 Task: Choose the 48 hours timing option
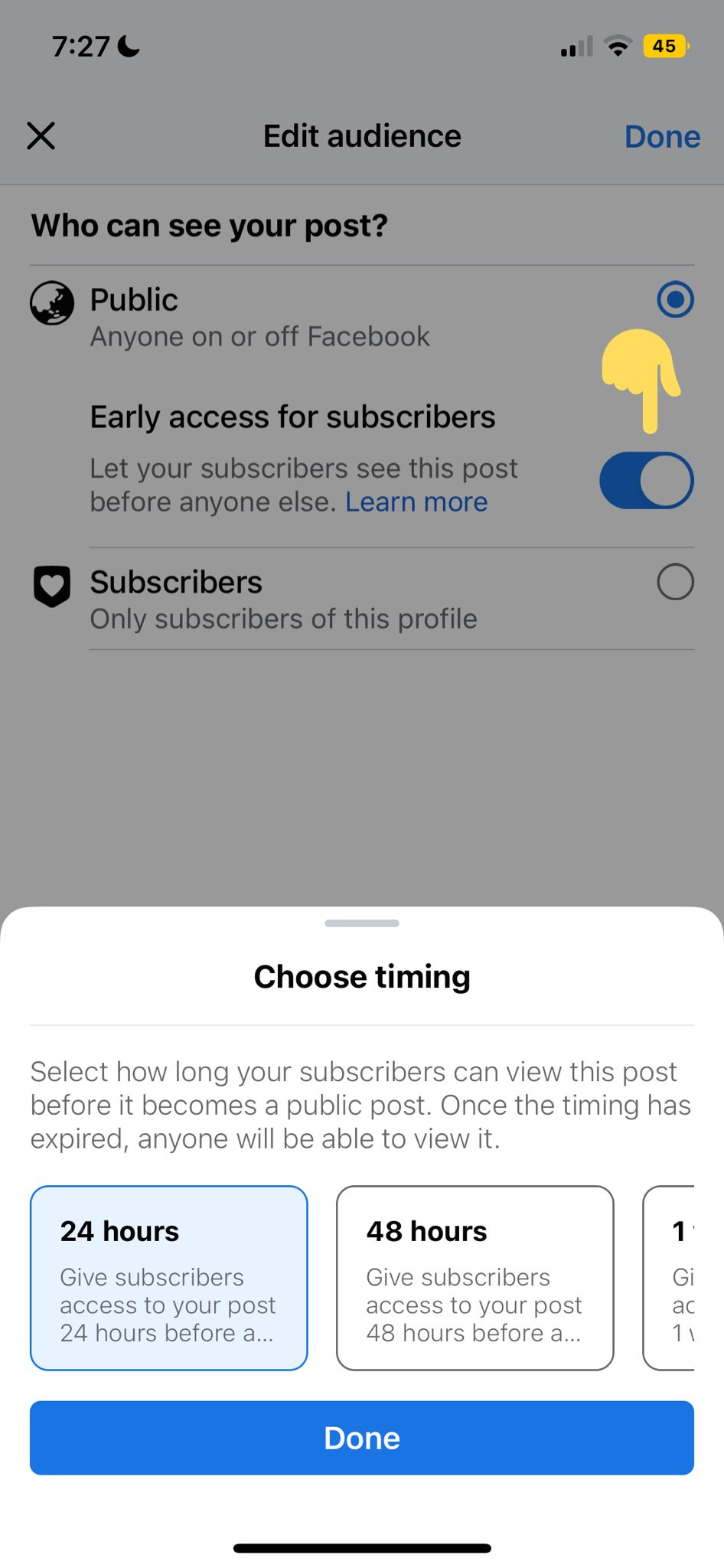tap(475, 1278)
